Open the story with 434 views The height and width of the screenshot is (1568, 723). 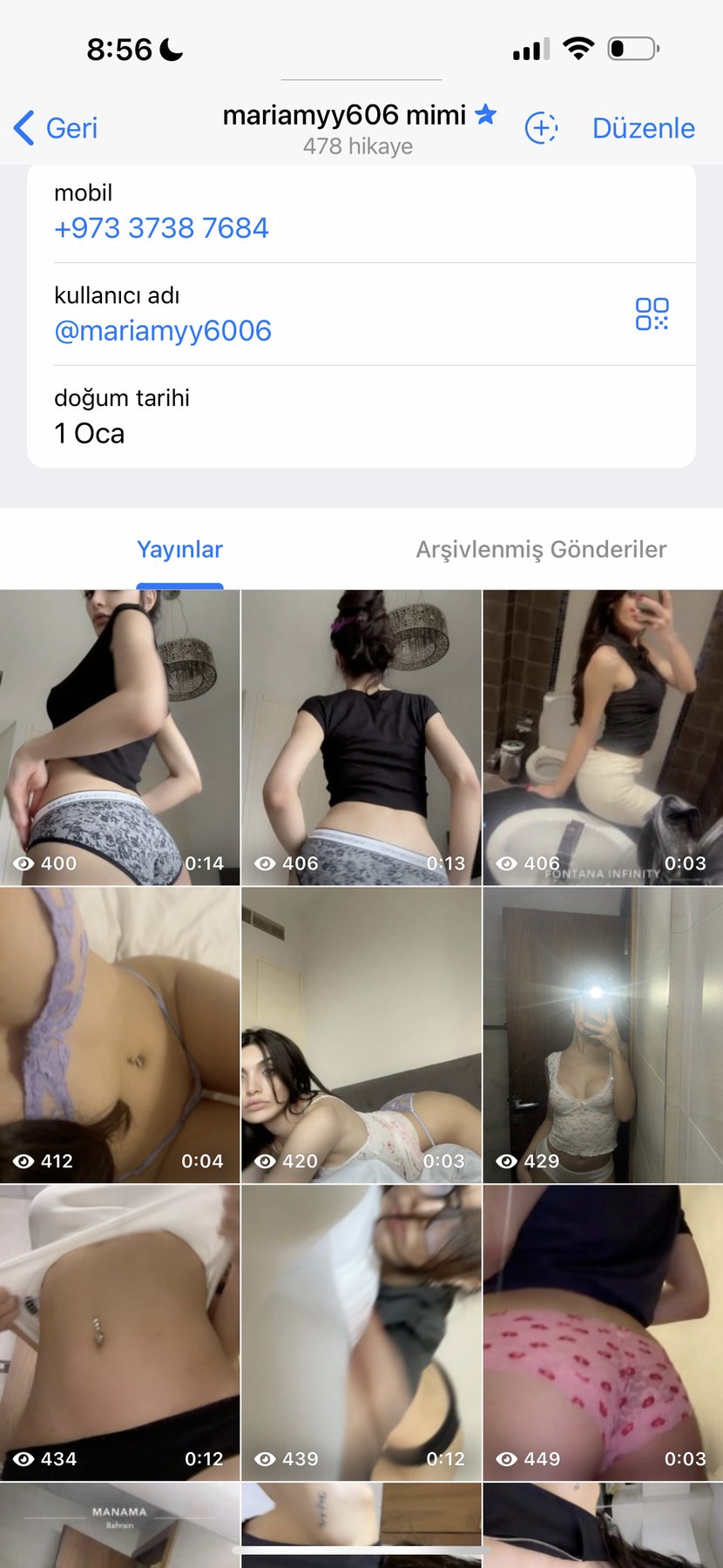119,1333
